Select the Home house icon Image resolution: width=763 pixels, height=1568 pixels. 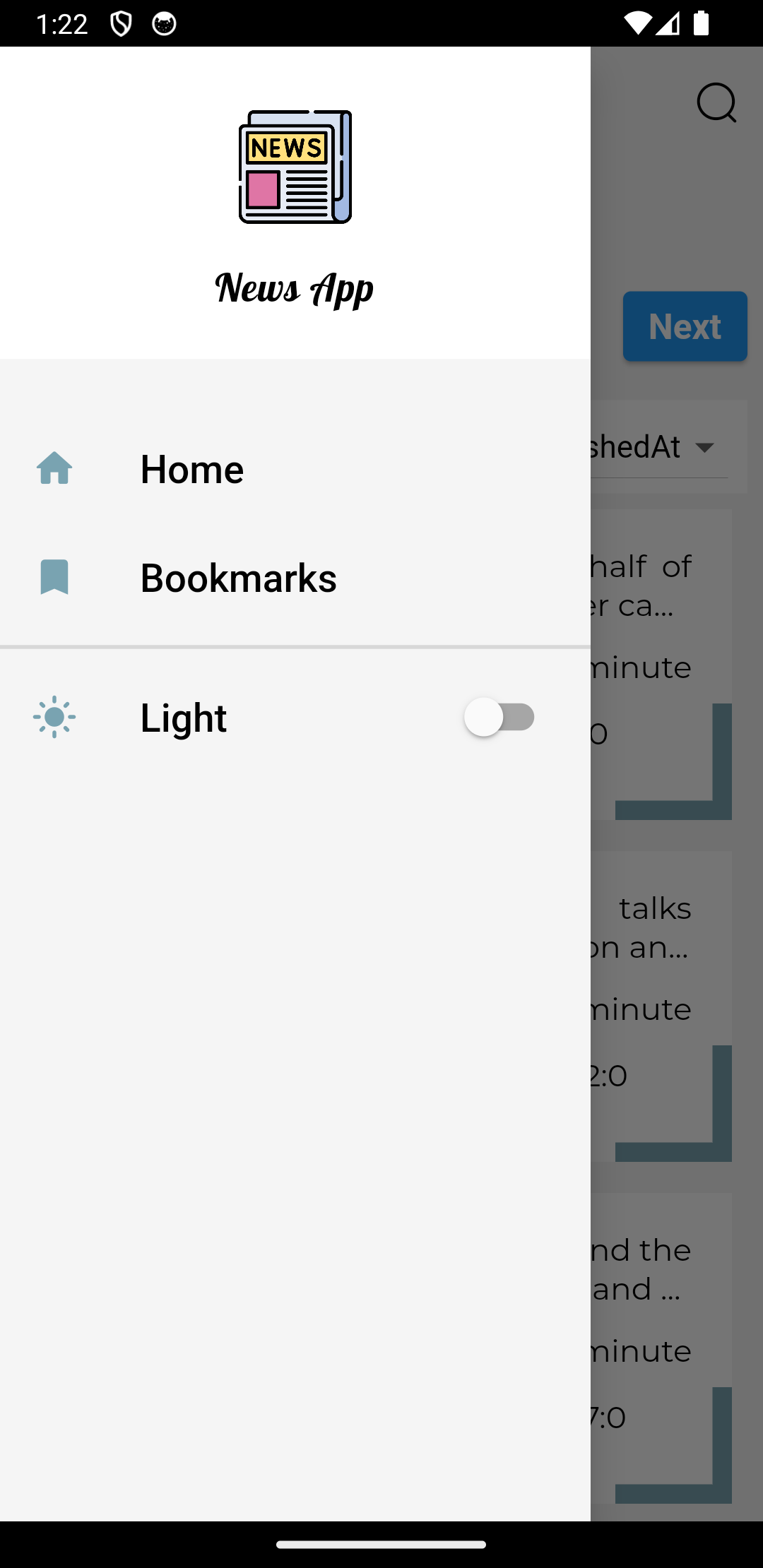pos(55,470)
